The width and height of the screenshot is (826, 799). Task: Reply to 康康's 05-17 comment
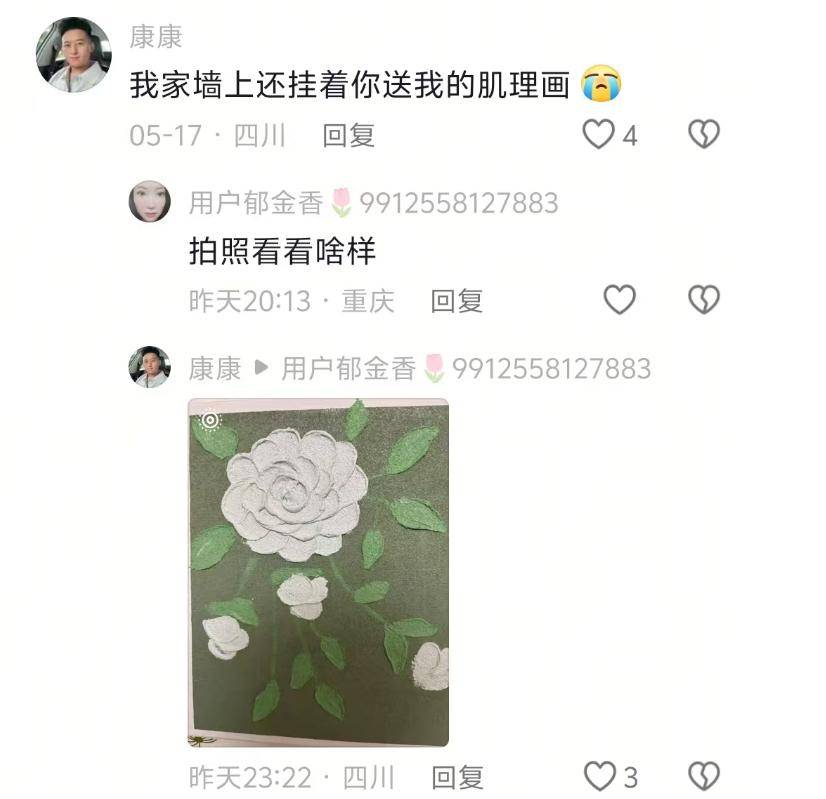(348, 135)
